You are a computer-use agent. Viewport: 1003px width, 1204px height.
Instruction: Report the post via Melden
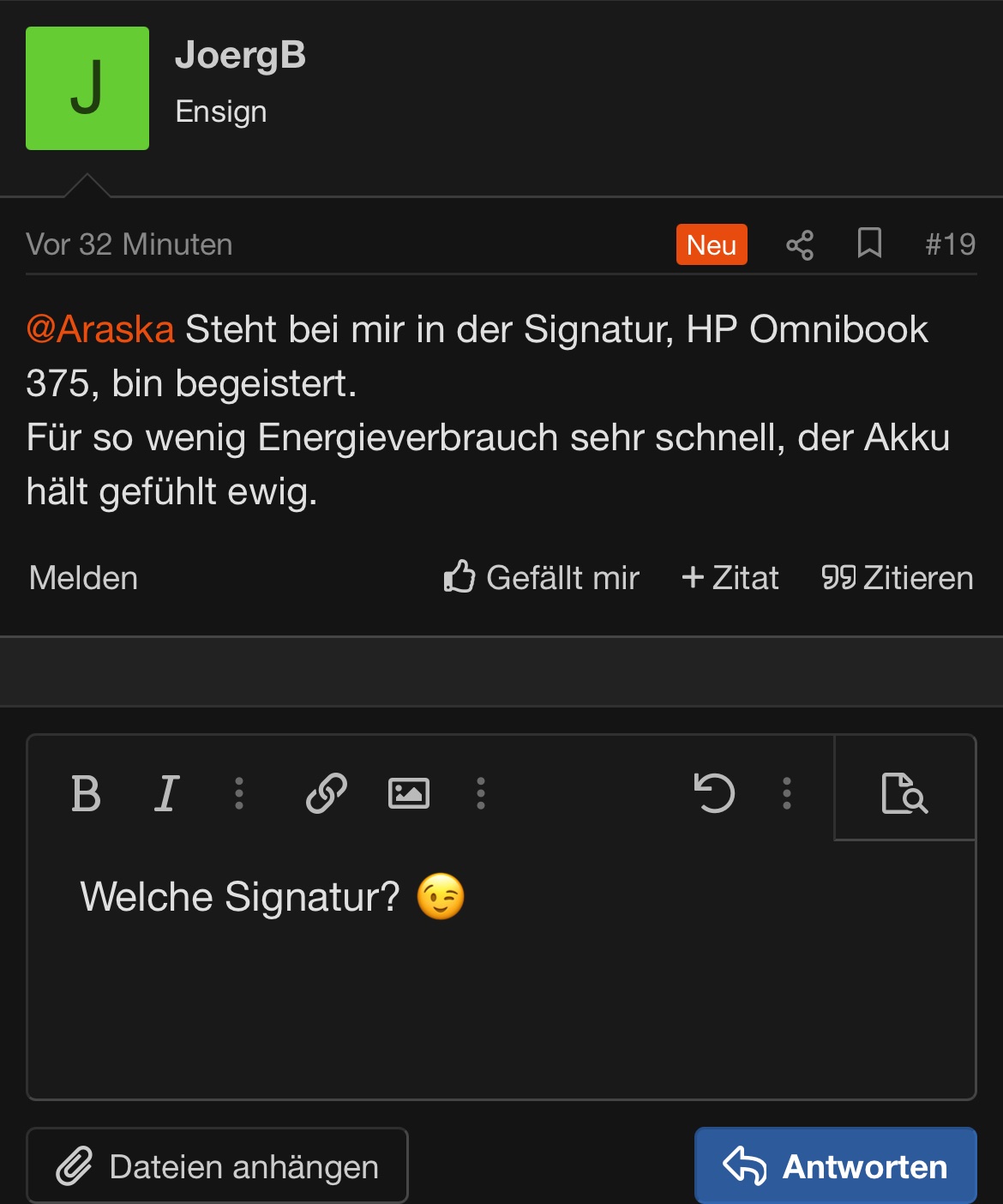[83, 578]
